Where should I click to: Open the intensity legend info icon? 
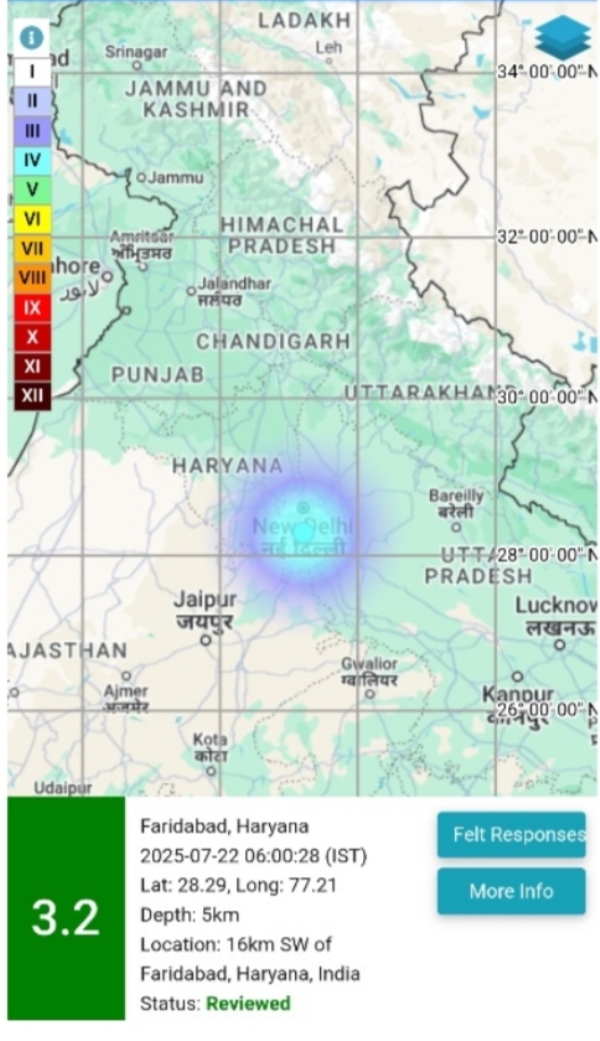[31, 37]
